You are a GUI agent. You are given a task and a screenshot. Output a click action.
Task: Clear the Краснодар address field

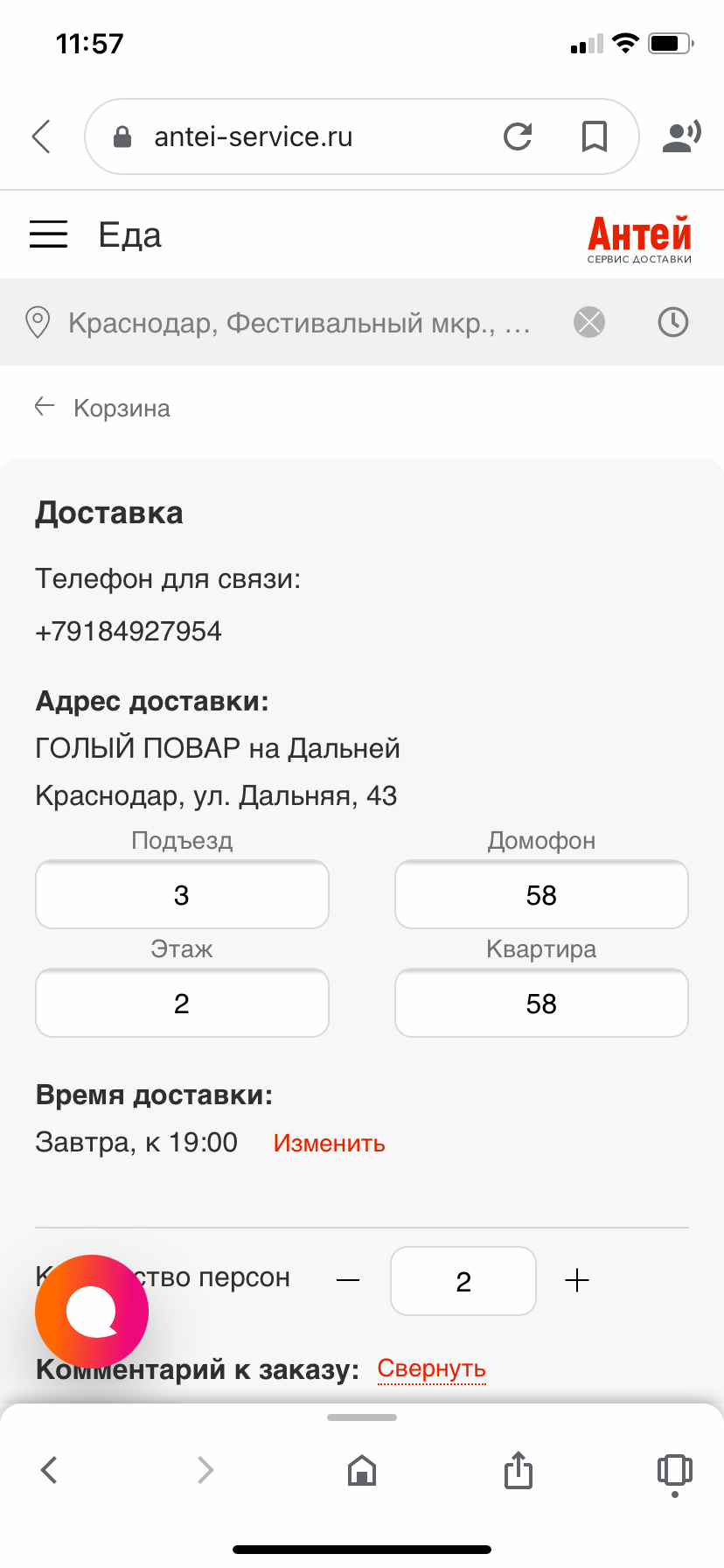[x=589, y=322]
